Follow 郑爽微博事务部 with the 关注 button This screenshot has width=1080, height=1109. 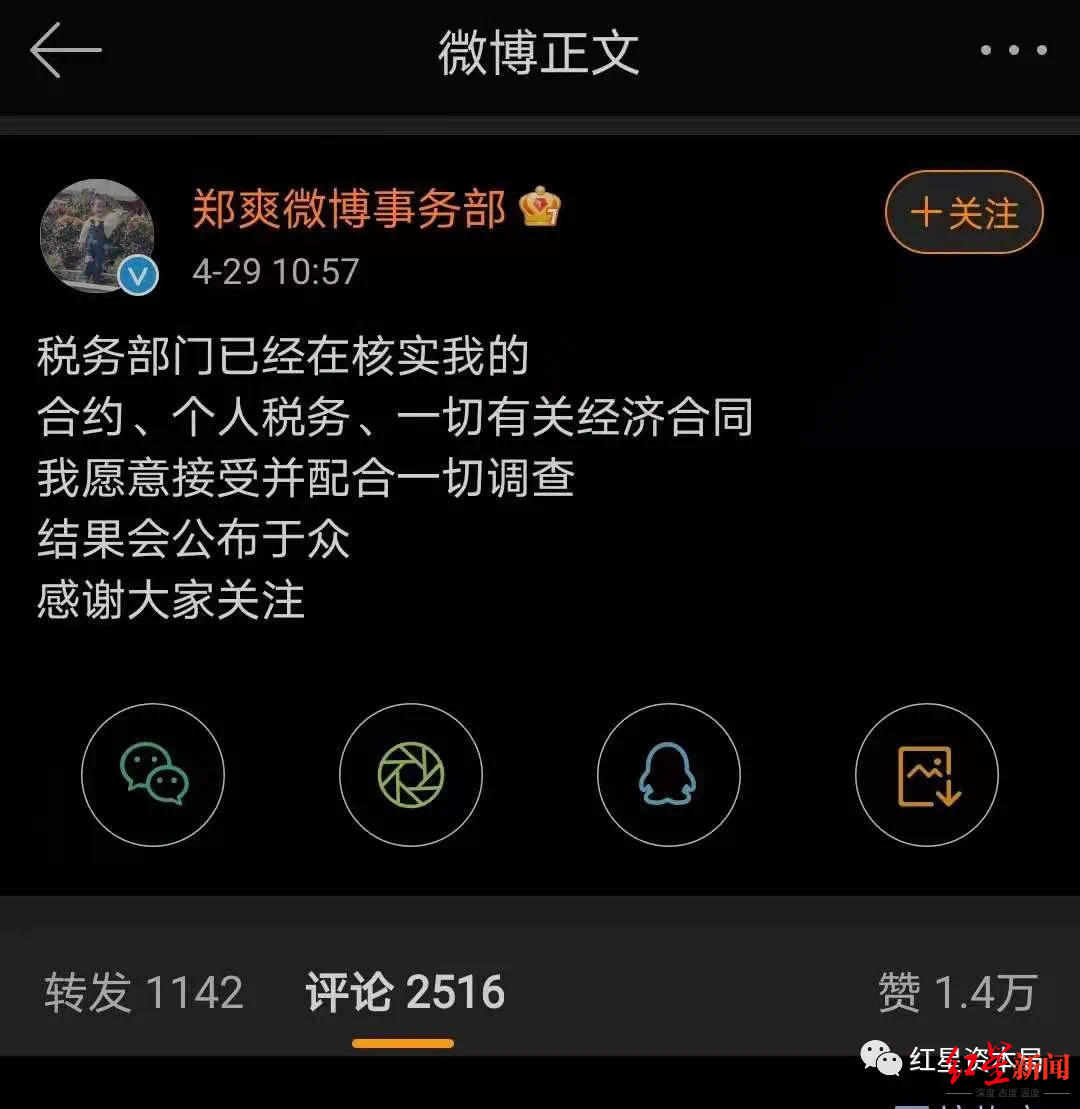(x=964, y=212)
